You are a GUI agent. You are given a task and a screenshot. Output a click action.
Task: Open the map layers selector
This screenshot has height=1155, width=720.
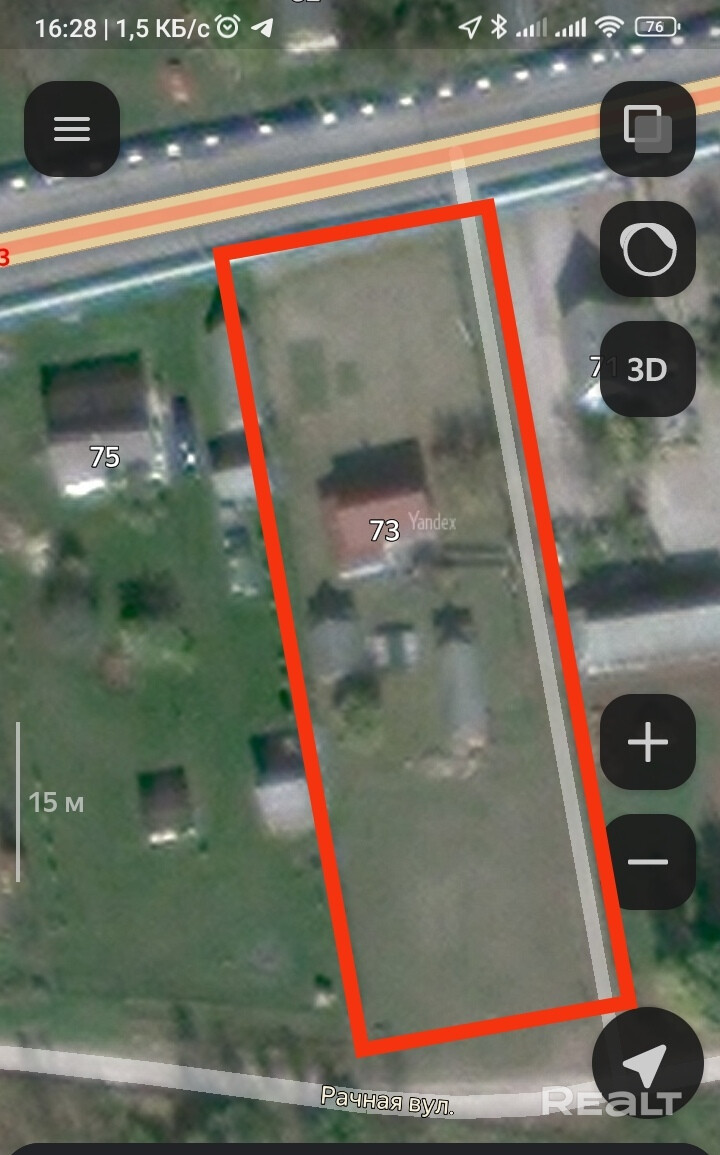tap(648, 129)
